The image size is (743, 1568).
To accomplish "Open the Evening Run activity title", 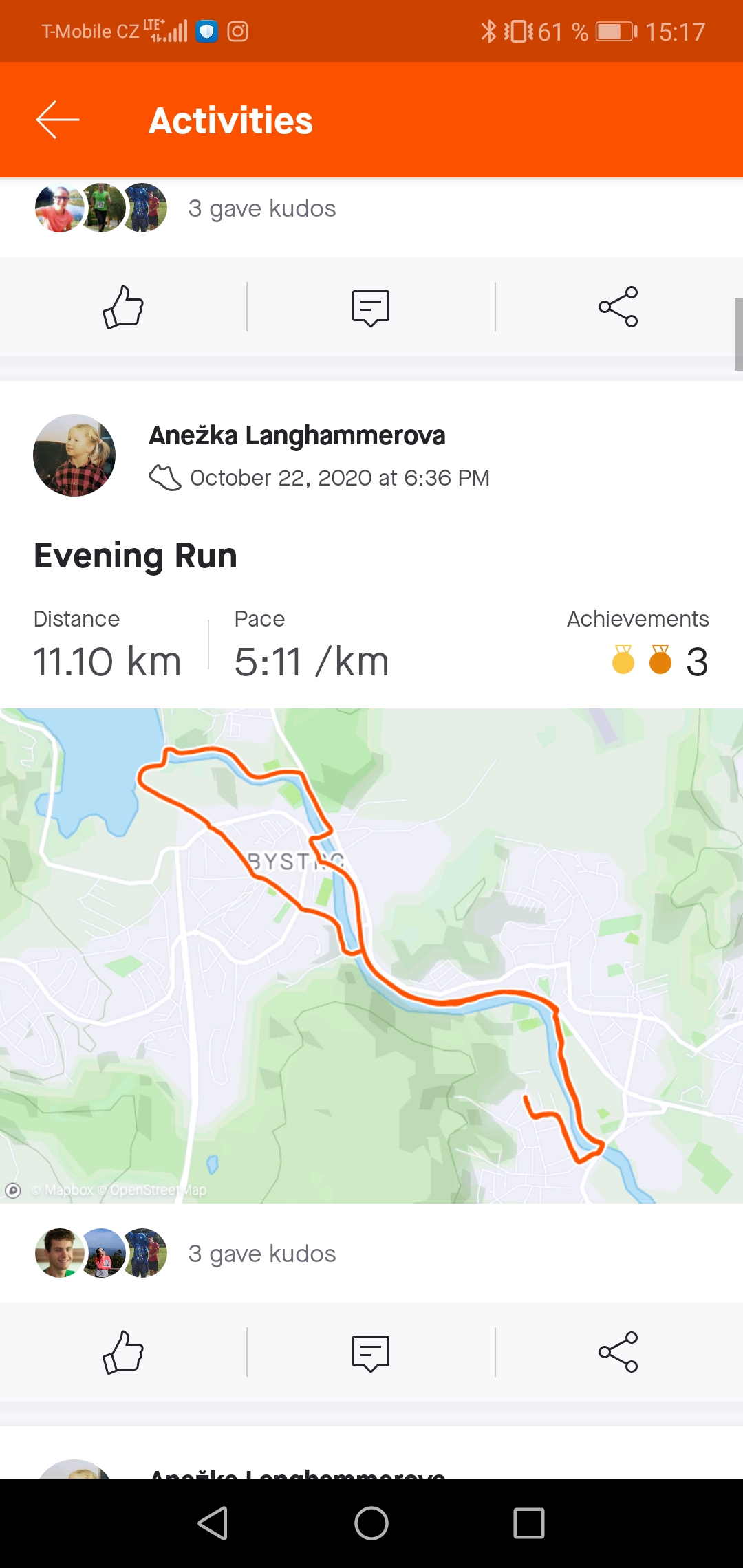I will click(136, 556).
